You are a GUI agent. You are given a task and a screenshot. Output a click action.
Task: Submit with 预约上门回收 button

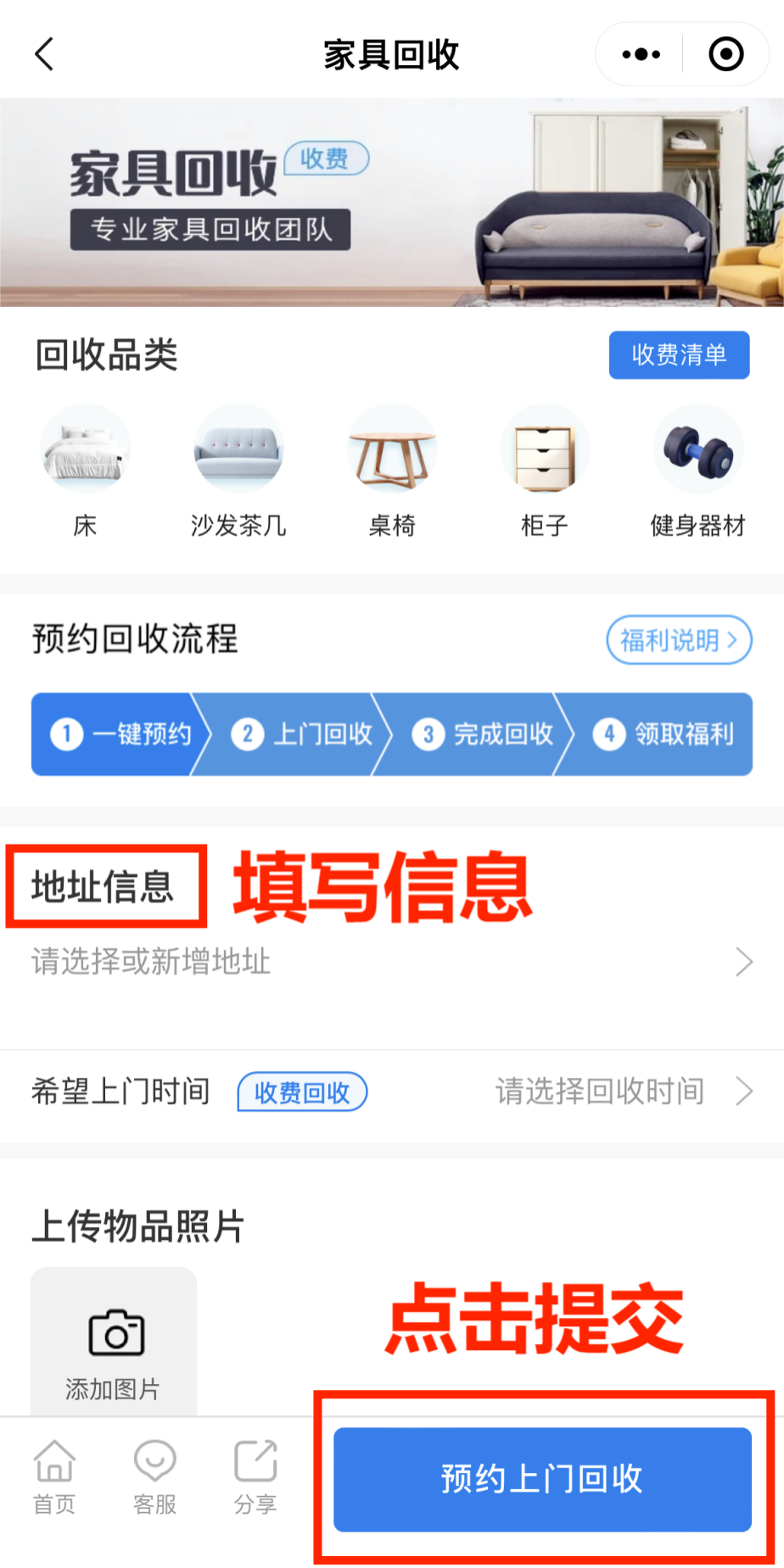point(542,1479)
